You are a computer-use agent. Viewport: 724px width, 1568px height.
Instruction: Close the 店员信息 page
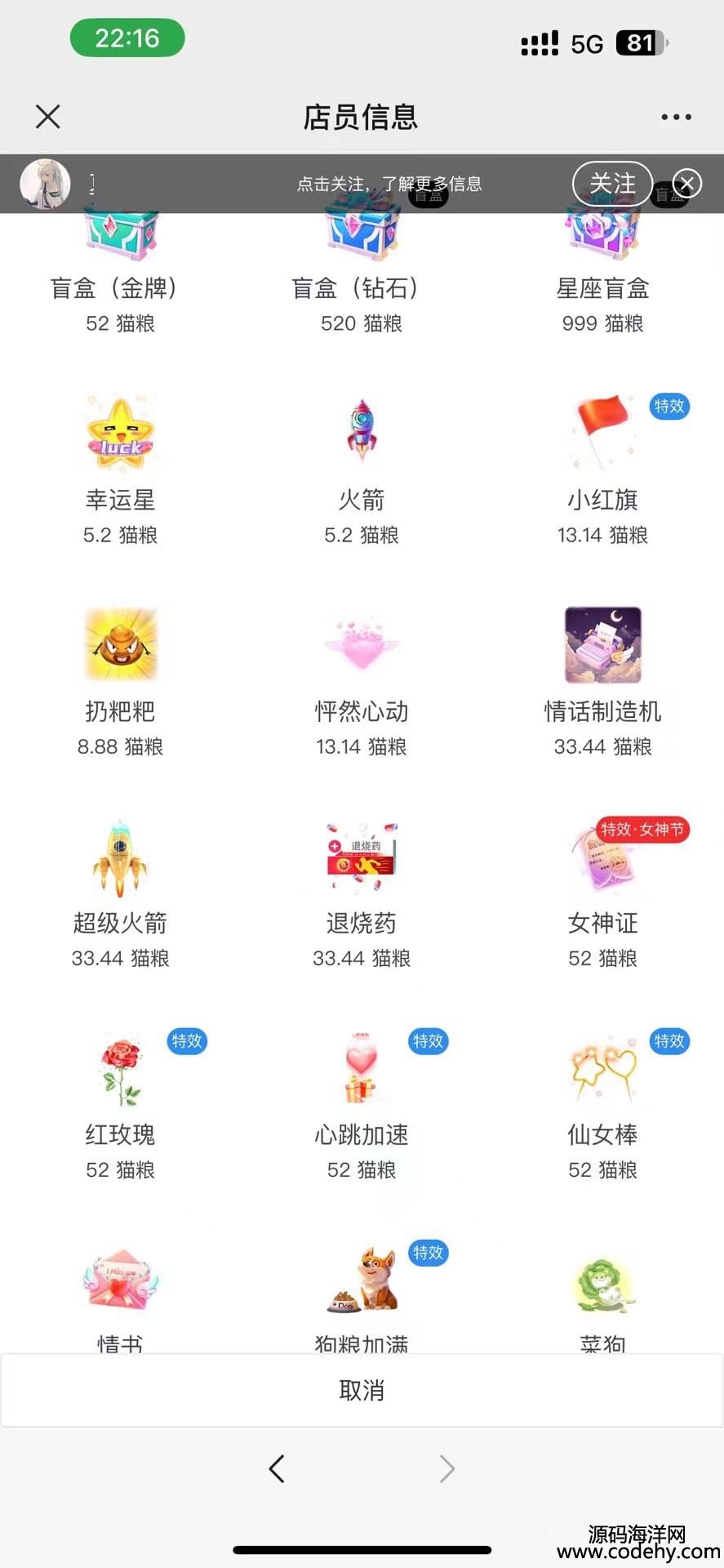pos(48,117)
